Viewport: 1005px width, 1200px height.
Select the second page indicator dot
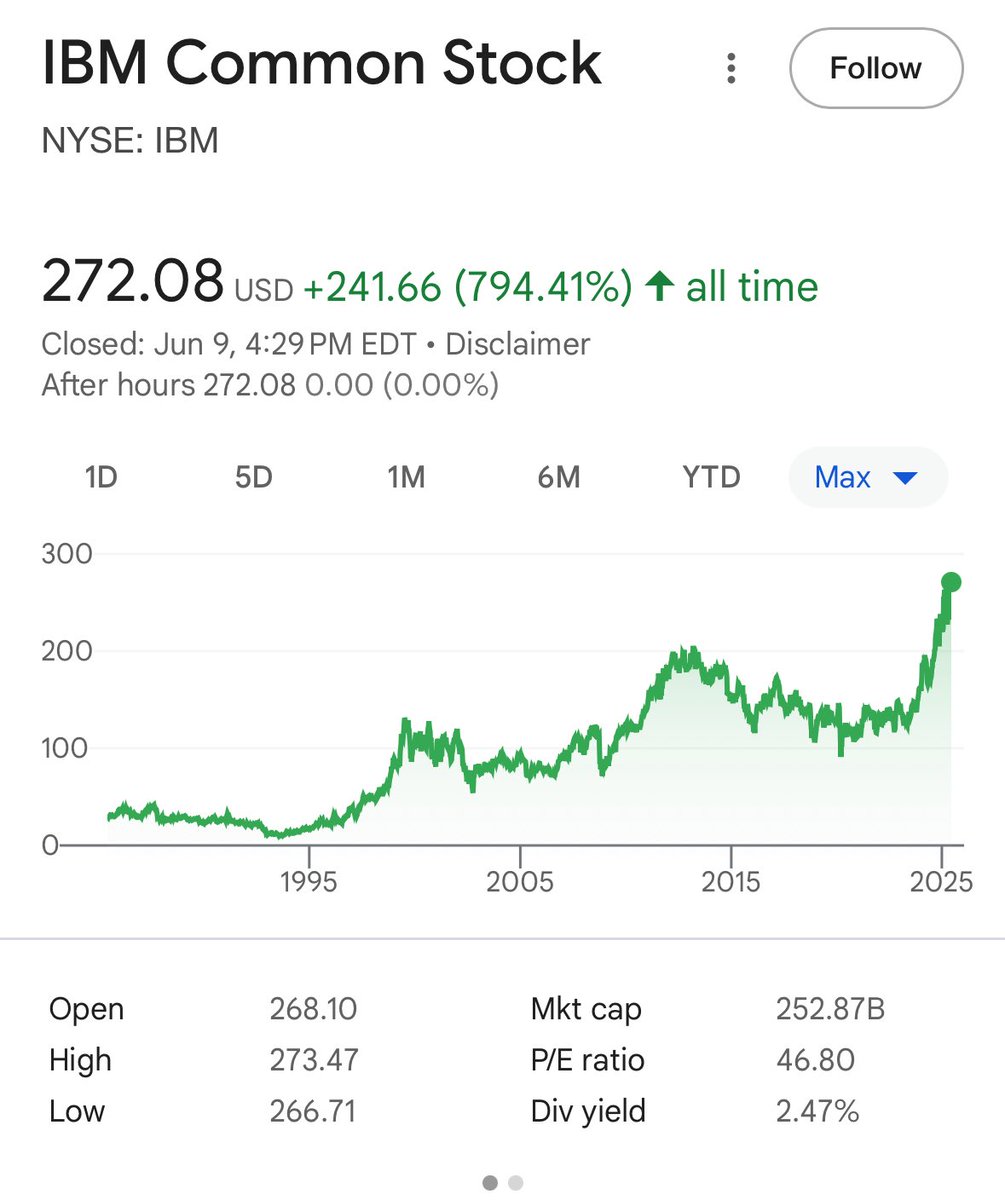(516, 1182)
